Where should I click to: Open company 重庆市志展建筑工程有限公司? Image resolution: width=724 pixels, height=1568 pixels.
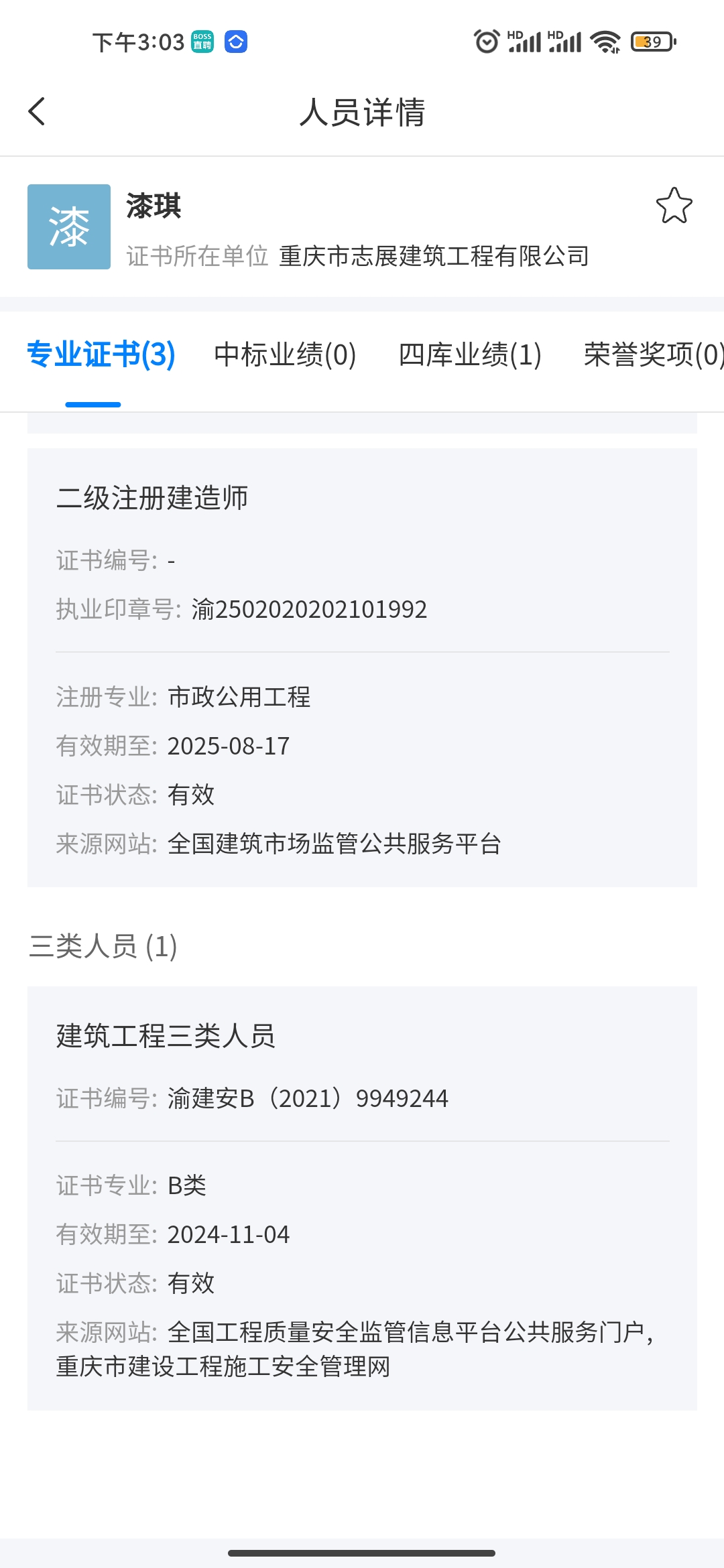click(x=434, y=256)
